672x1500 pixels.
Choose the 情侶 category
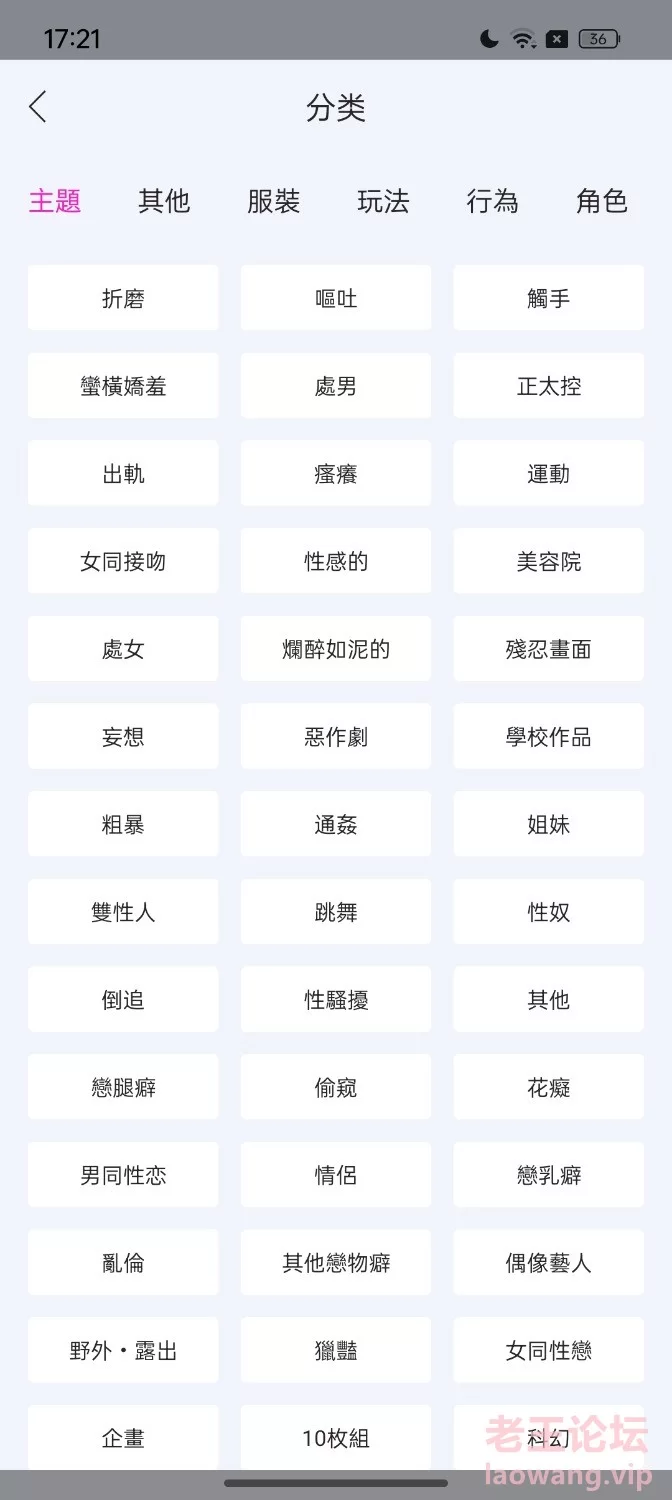point(336,1175)
